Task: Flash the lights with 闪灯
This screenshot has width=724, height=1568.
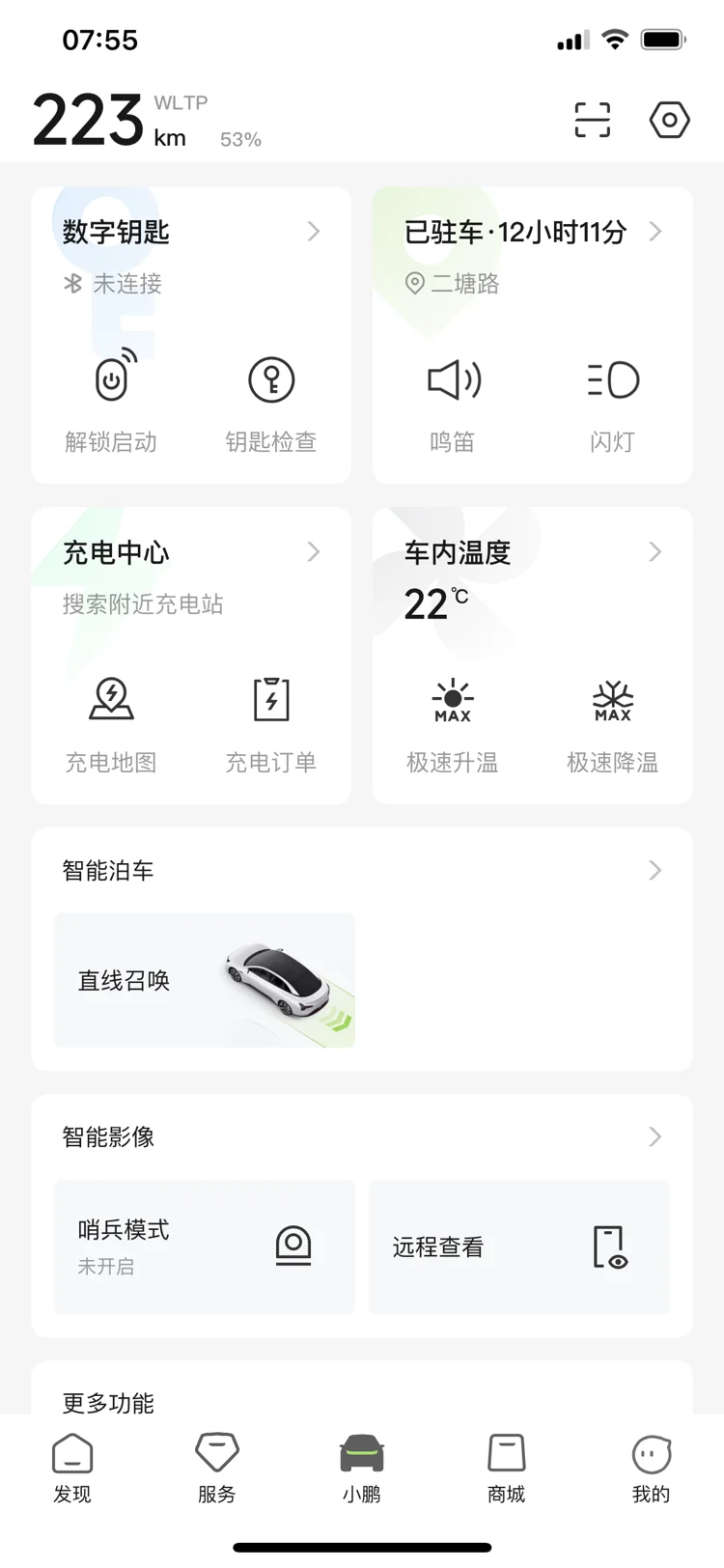Action: coord(612,400)
